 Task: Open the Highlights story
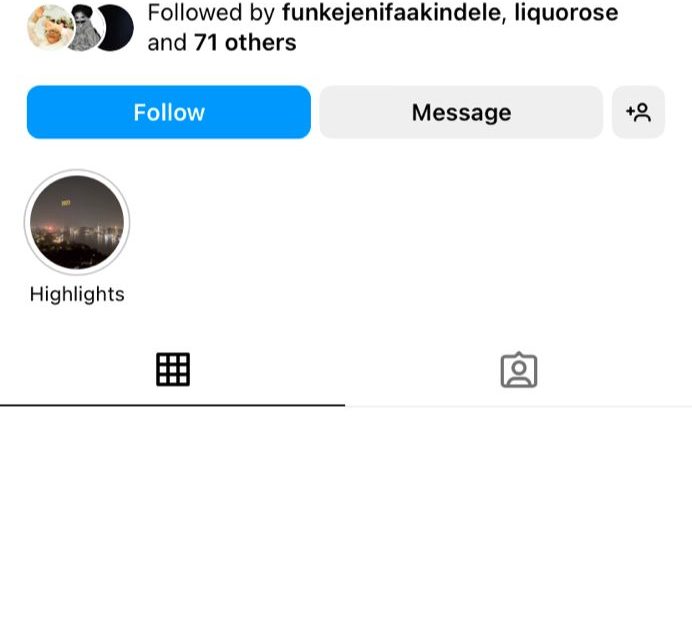coord(77,222)
